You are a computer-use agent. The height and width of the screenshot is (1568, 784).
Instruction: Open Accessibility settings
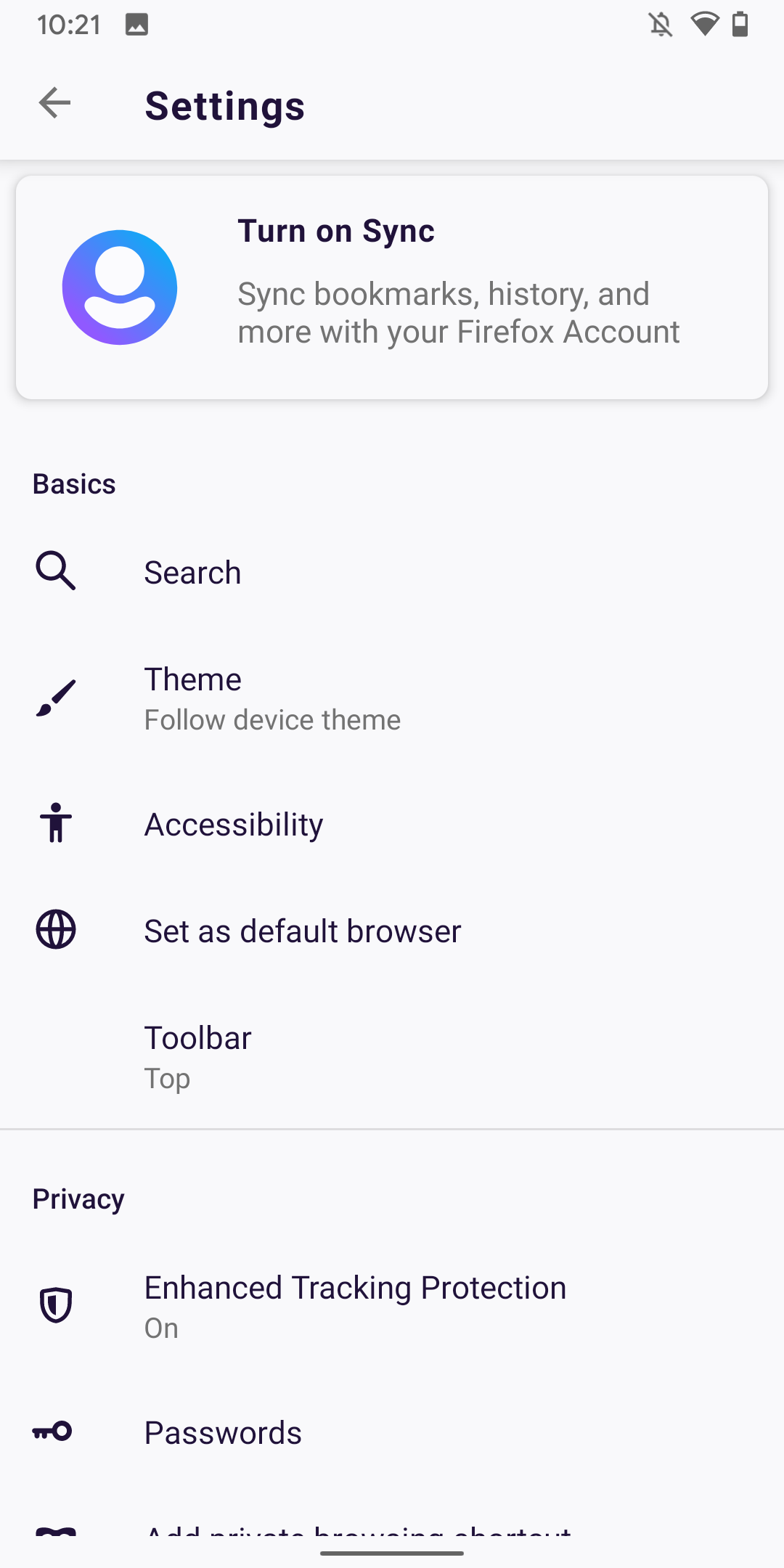click(x=233, y=825)
